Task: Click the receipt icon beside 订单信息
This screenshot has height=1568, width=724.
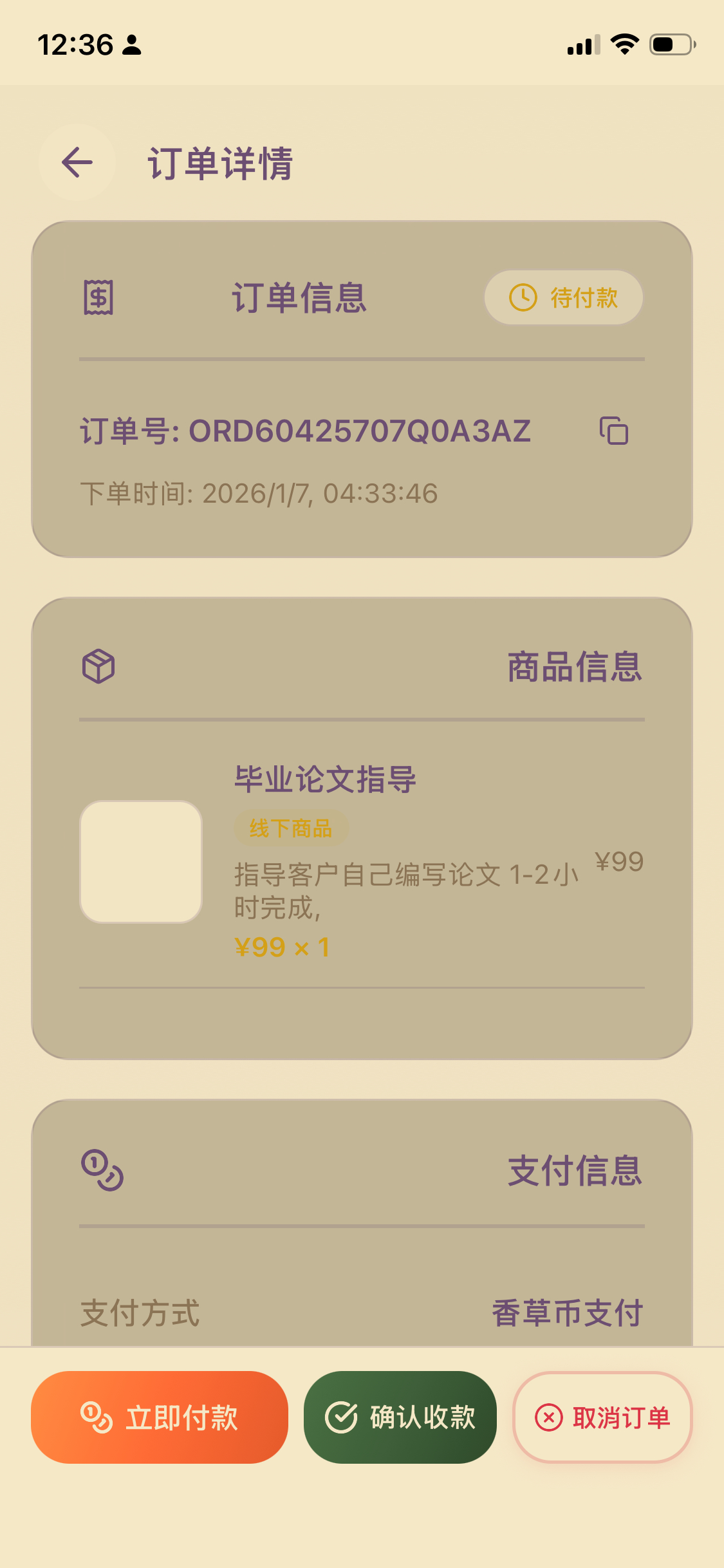Action: coord(98,297)
